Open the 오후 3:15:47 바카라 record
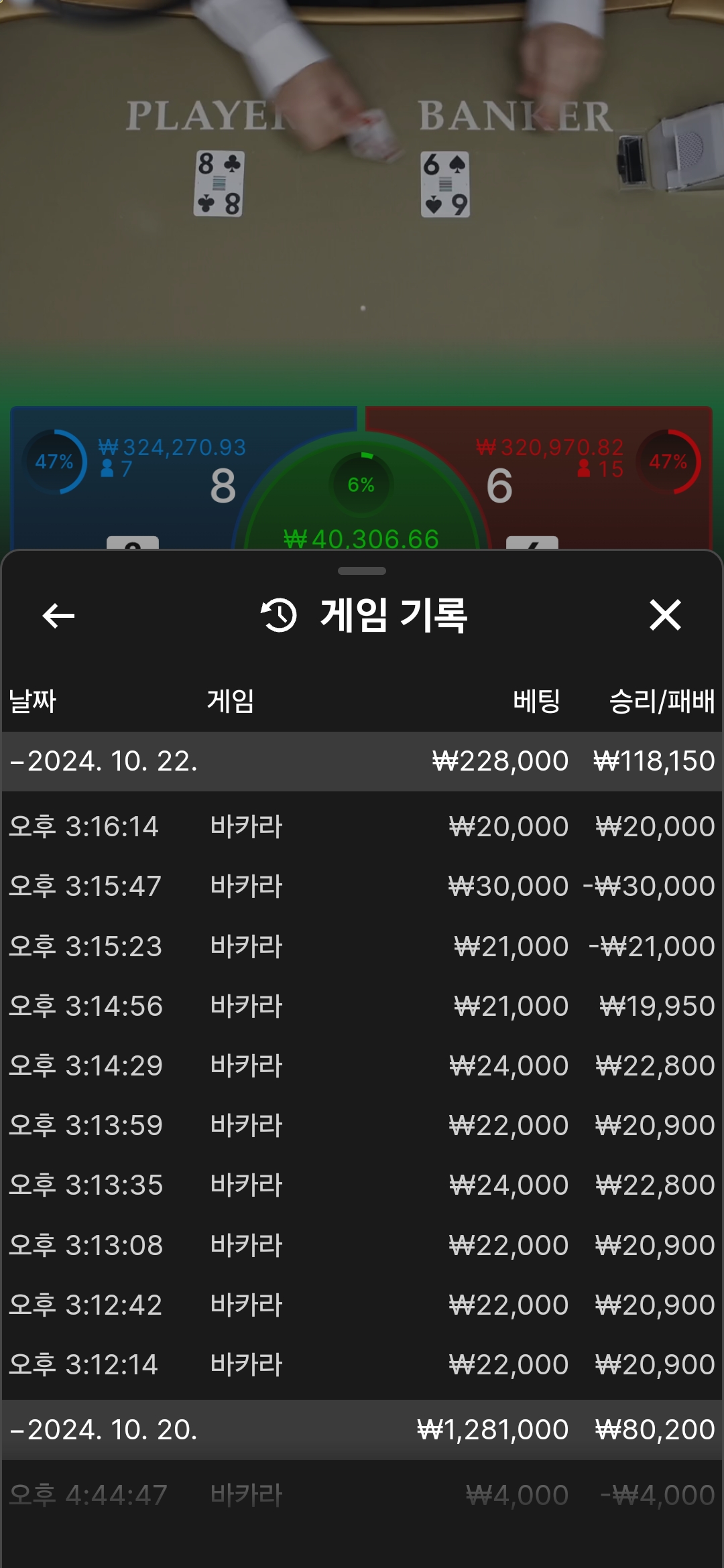Screen dimensions: 724x1568 362,886
